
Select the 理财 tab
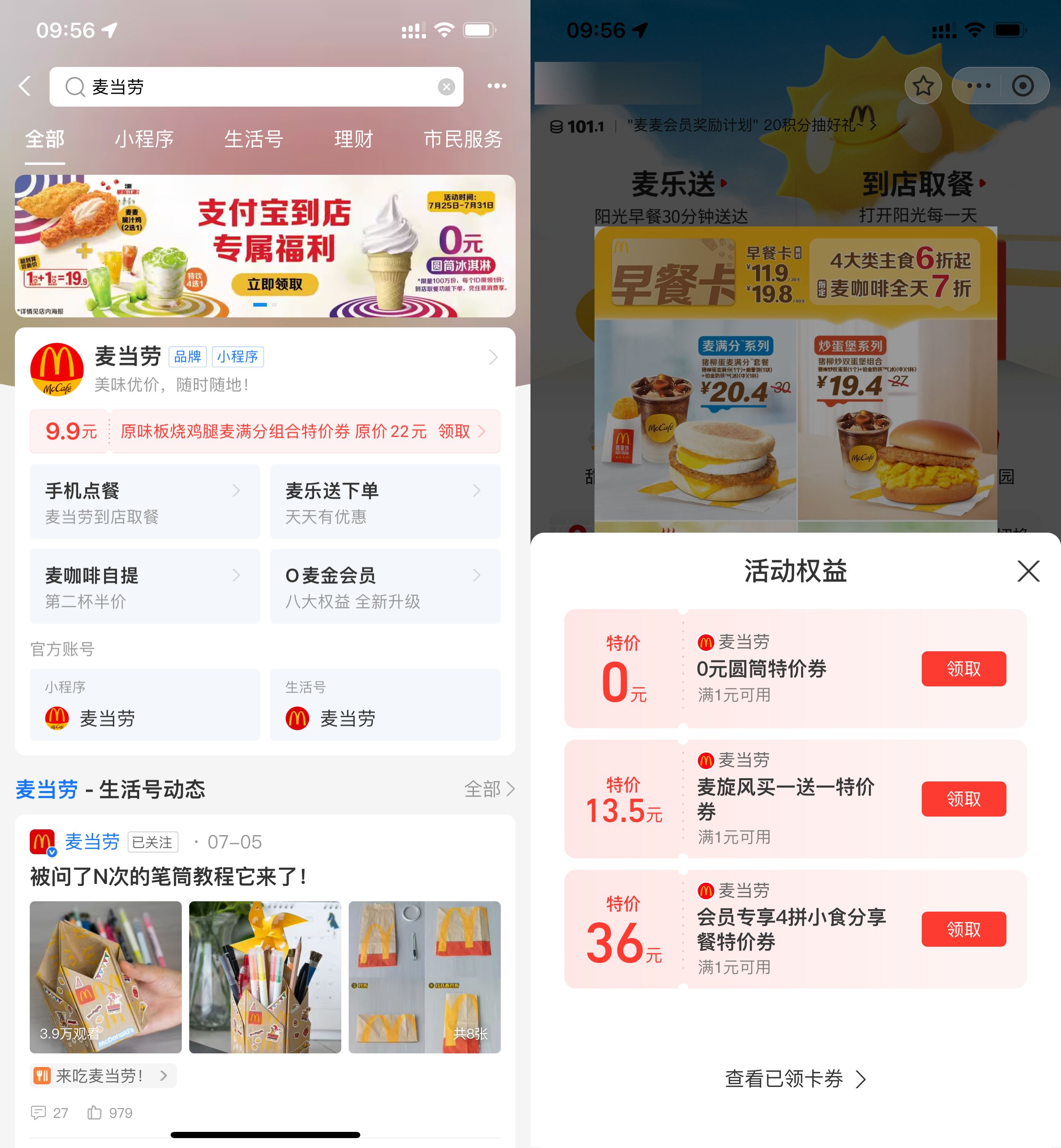coord(354,139)
